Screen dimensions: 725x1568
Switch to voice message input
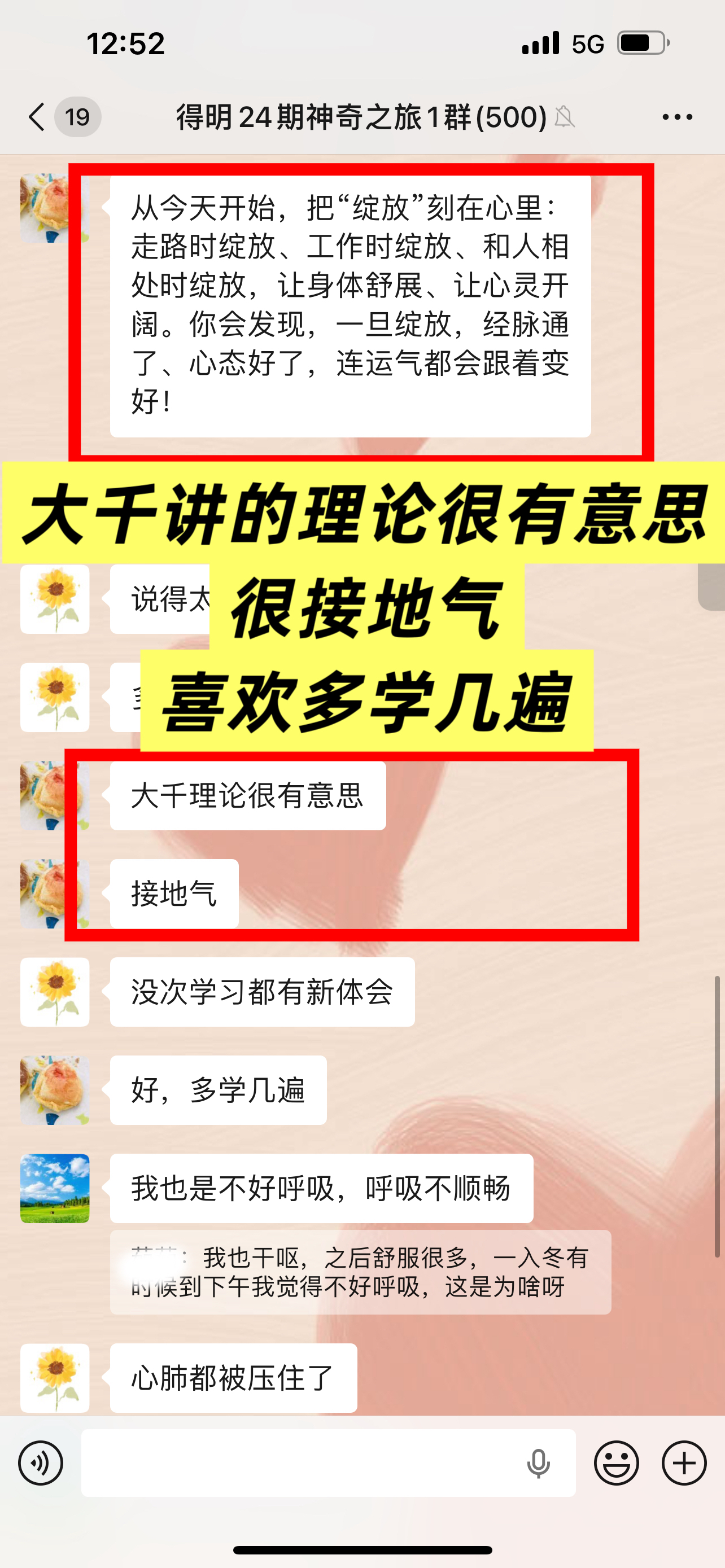(41, 1462)
